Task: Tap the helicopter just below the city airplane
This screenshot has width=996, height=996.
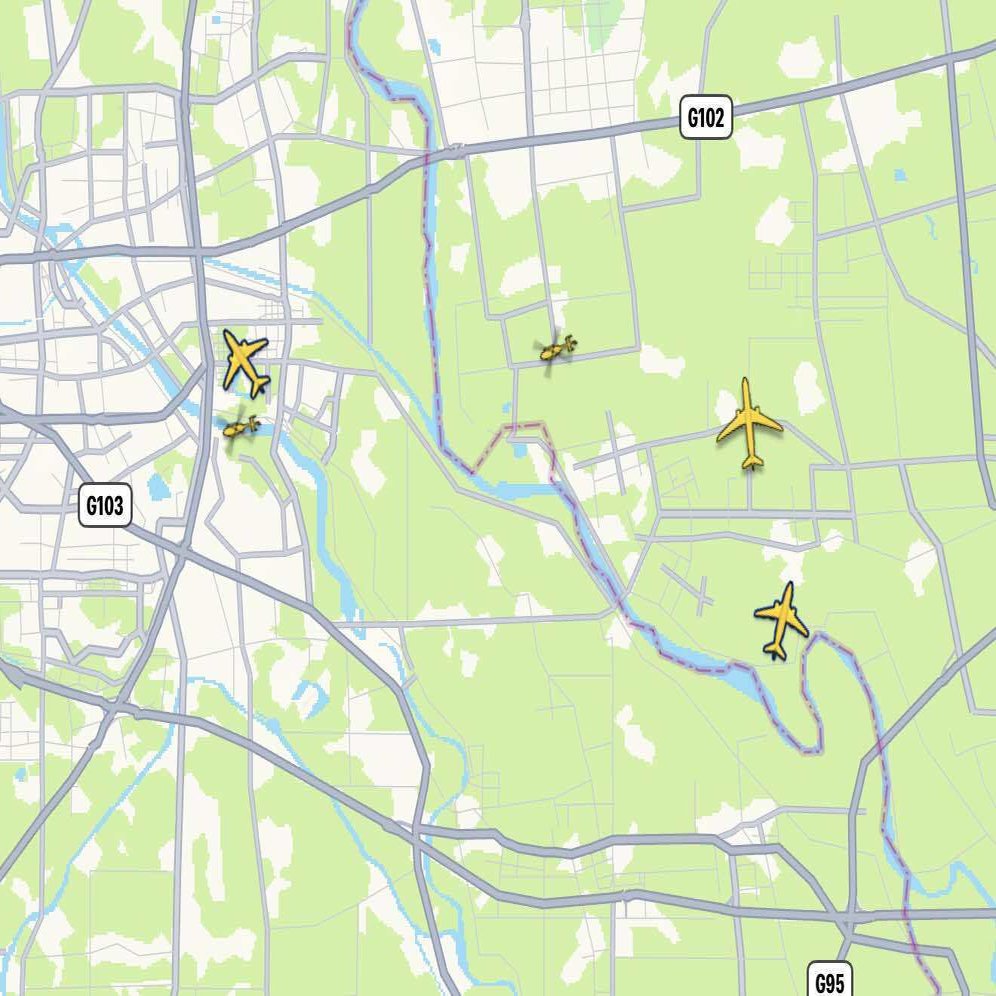Action: click(x=240, y=428)
